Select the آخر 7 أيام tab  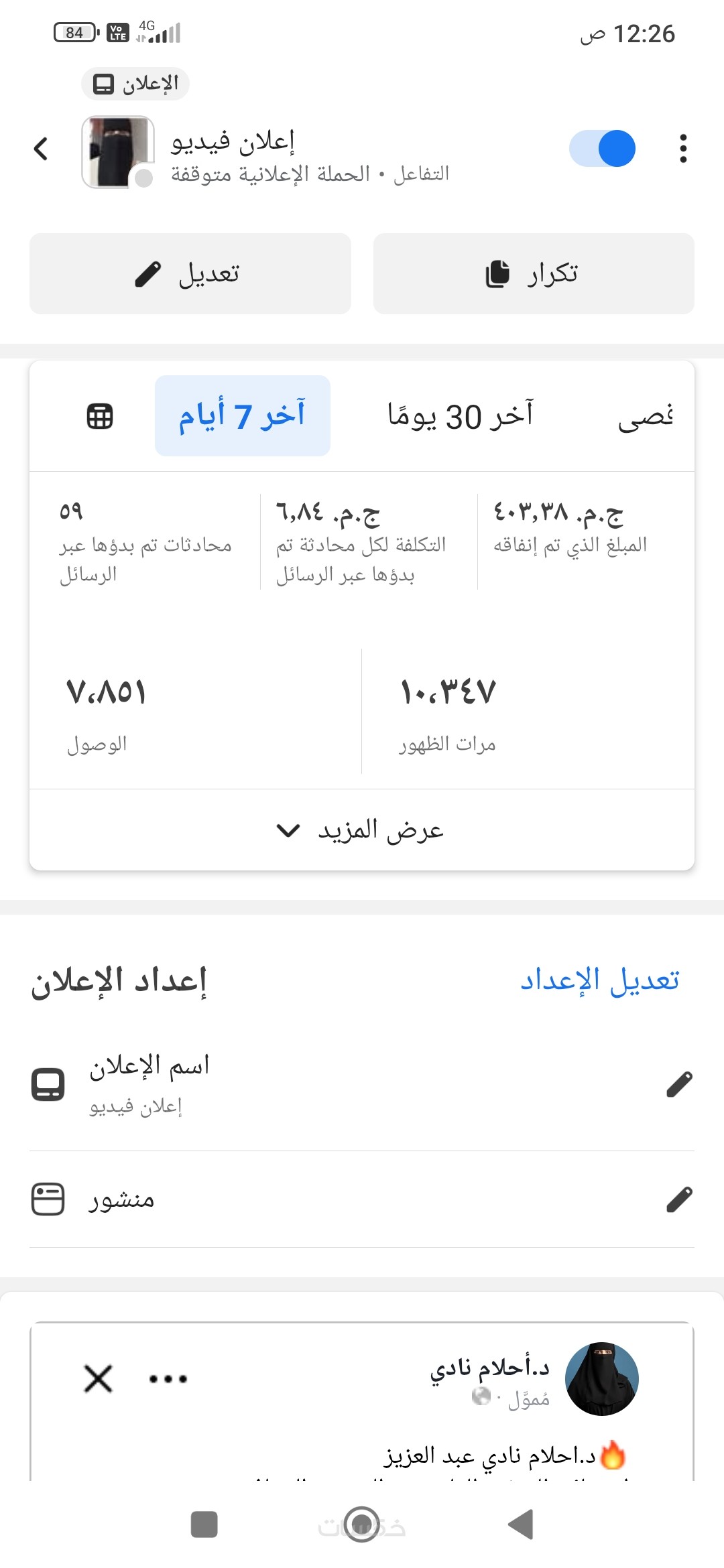[x=242, y=416]
